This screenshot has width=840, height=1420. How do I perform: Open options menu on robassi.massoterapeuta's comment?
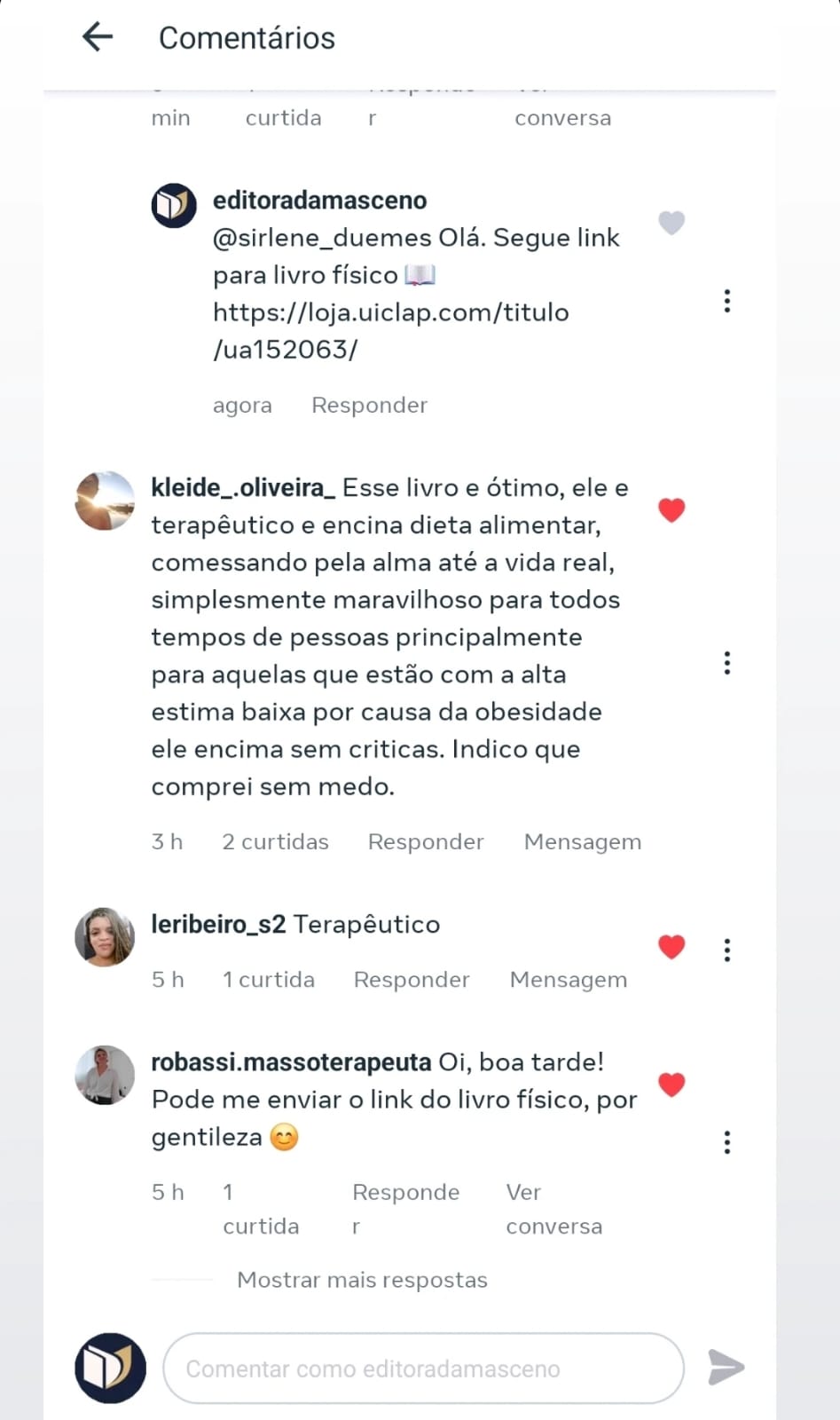pyautogui.click(x=727, y=1142)
